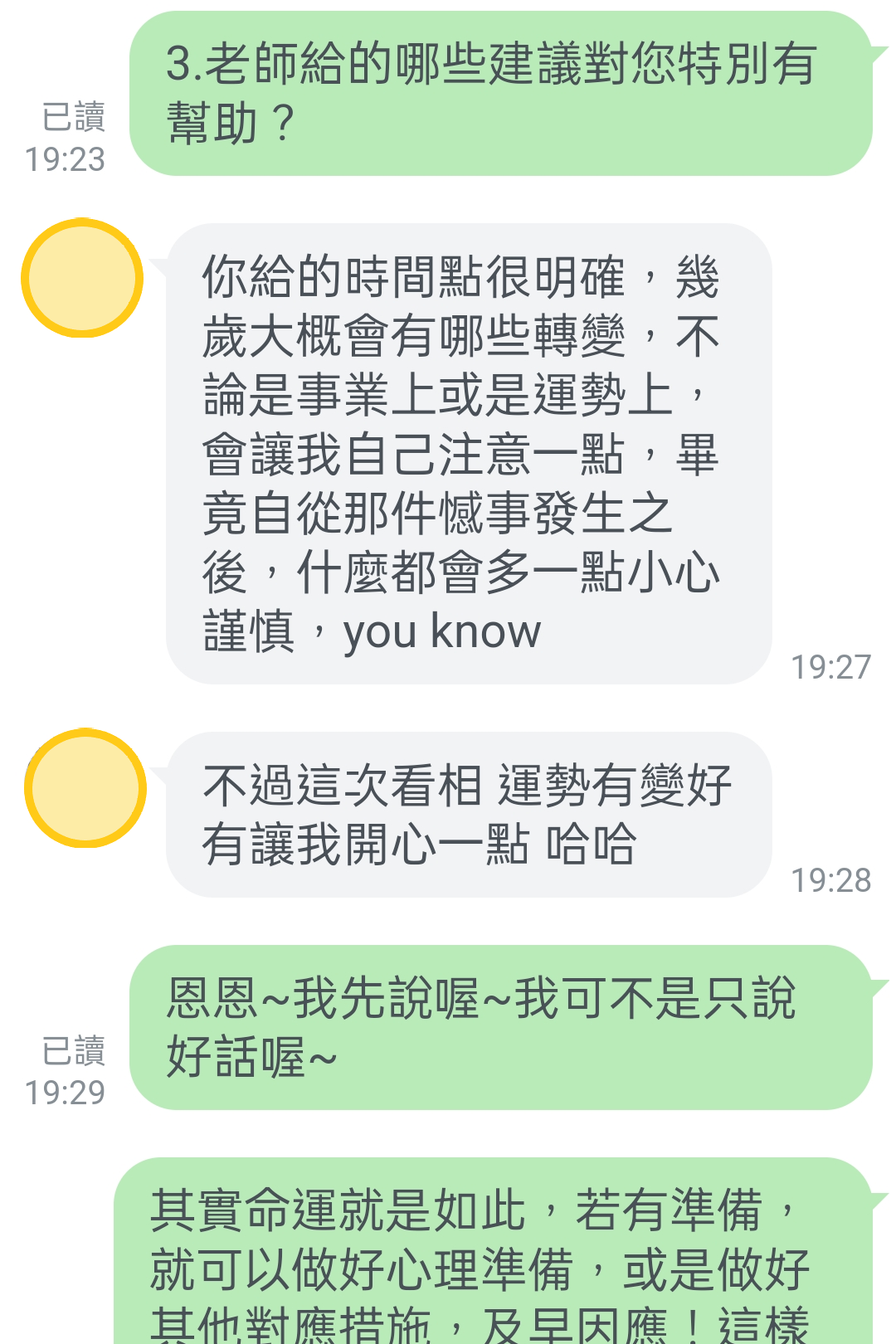Open the sender's avatar beside the 19:27 message

[82, 279]
